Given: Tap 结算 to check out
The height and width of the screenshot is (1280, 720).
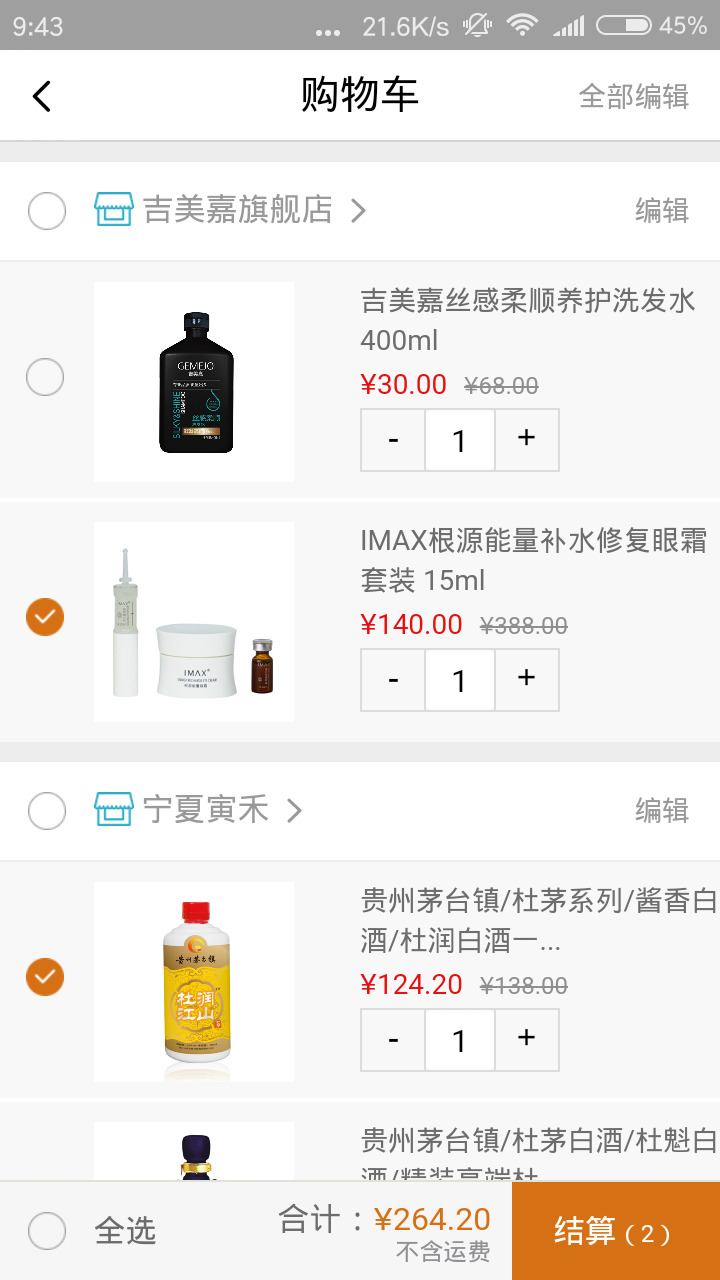Looking at the screenshot, I should click(x=615, y=1232).
